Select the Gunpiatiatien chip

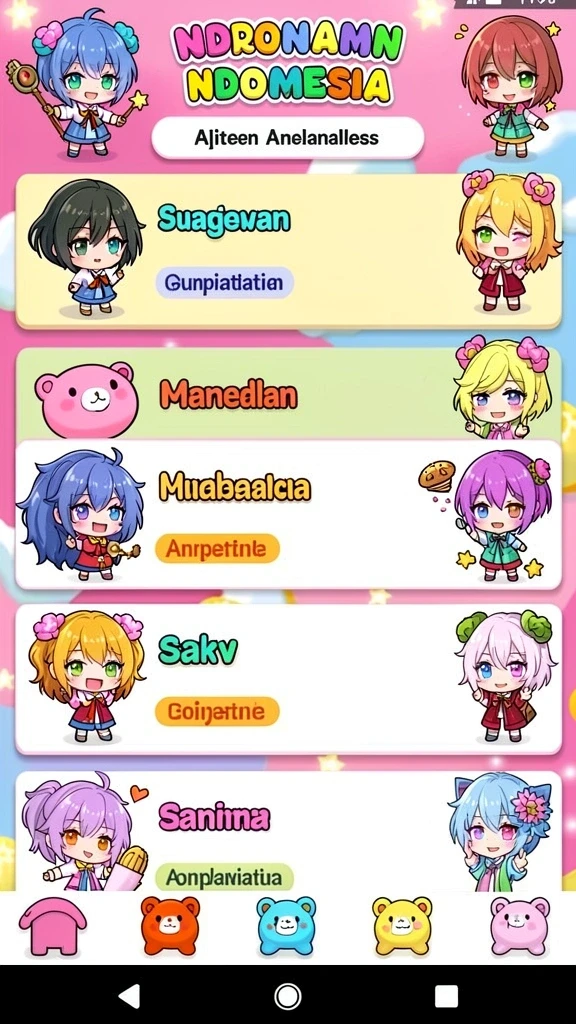click(225, 283)
